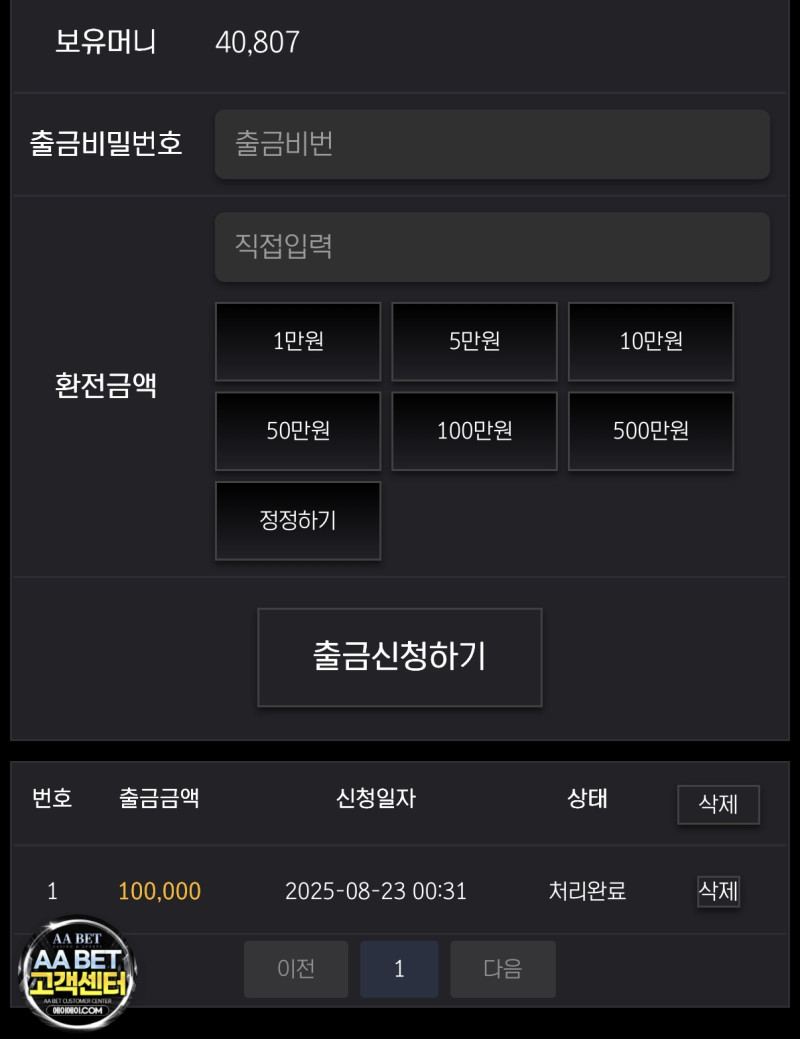Viewport: 800px width, 1039px height.
Task: Go to previous page with 이전
Action: (x=296, y=969)
